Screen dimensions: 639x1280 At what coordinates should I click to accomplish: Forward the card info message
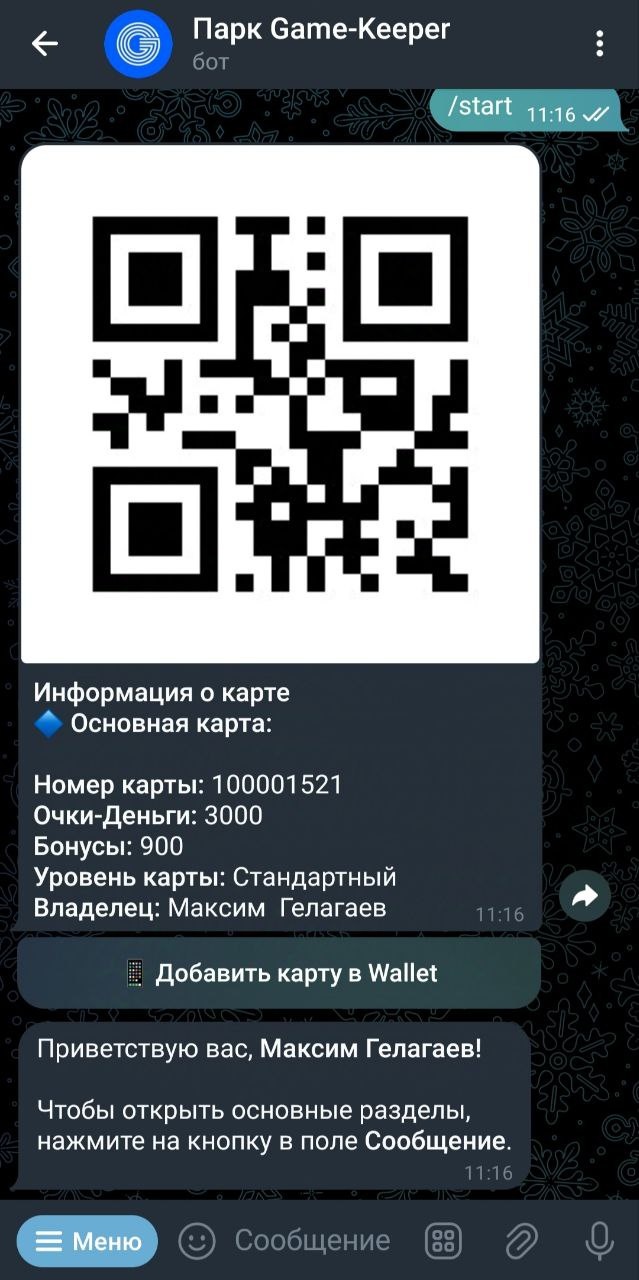pyautogui.click(x=585, y=896)
